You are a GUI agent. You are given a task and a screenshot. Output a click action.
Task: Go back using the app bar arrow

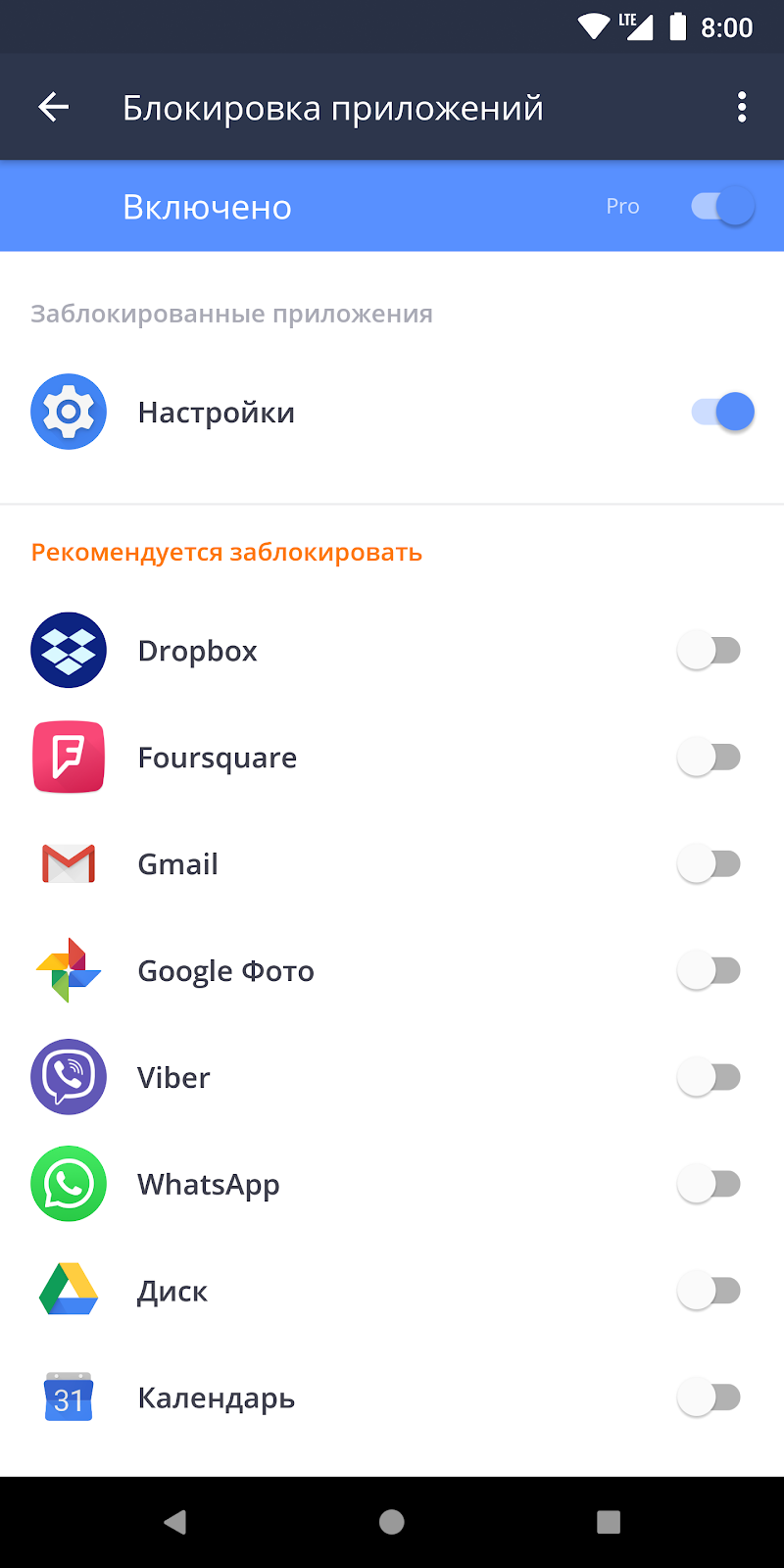pyautogui.click(x=54, y=108)
